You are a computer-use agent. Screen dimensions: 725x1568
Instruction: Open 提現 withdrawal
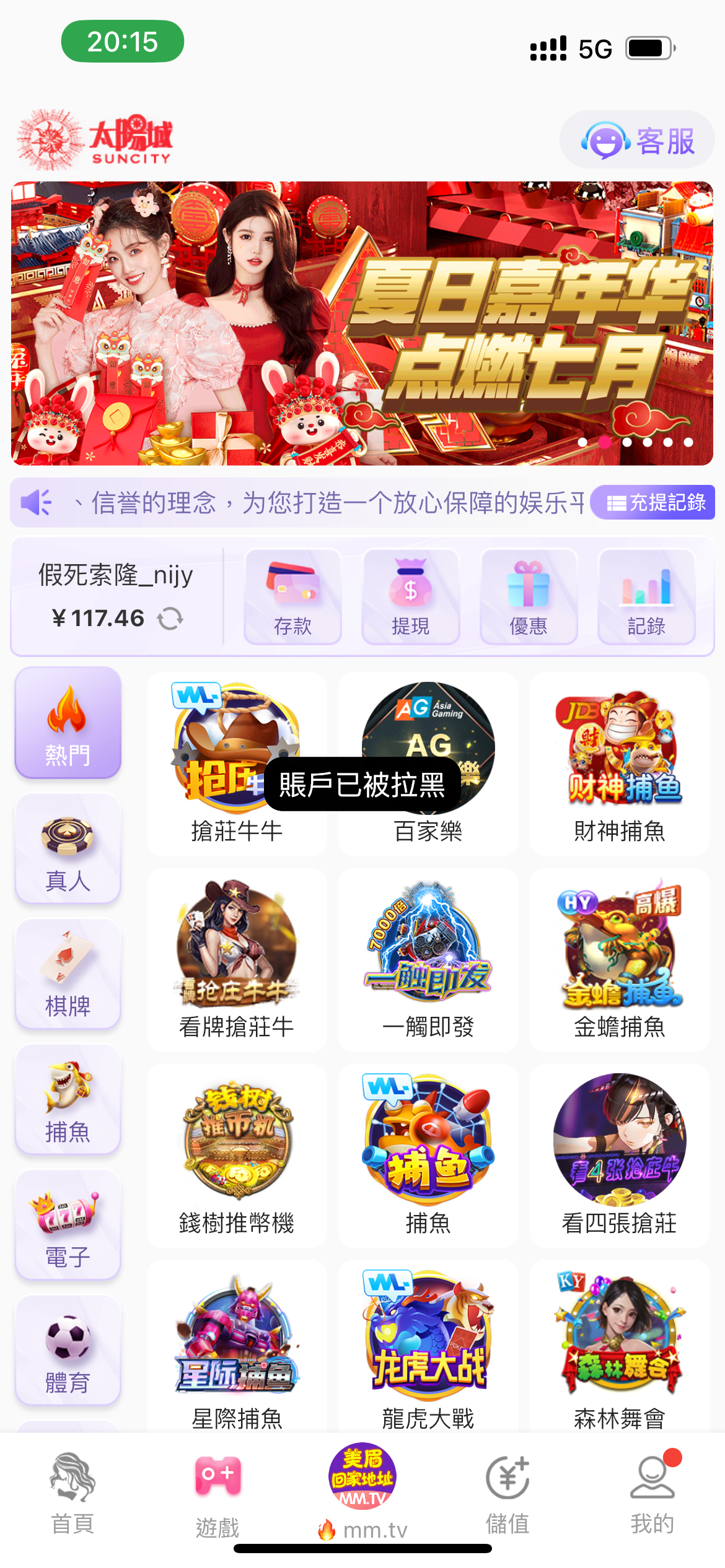click(x=410, y=596)
